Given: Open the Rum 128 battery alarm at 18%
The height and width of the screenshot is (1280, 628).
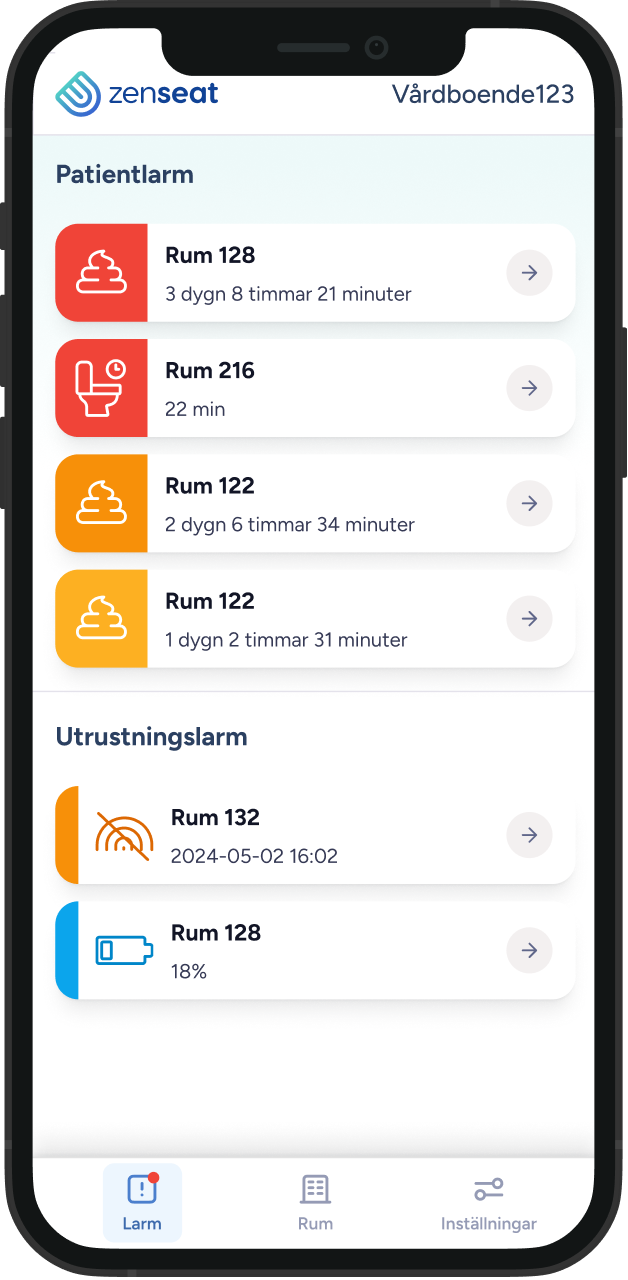Looking at the screenshot, I should click(x=529, y=950).
